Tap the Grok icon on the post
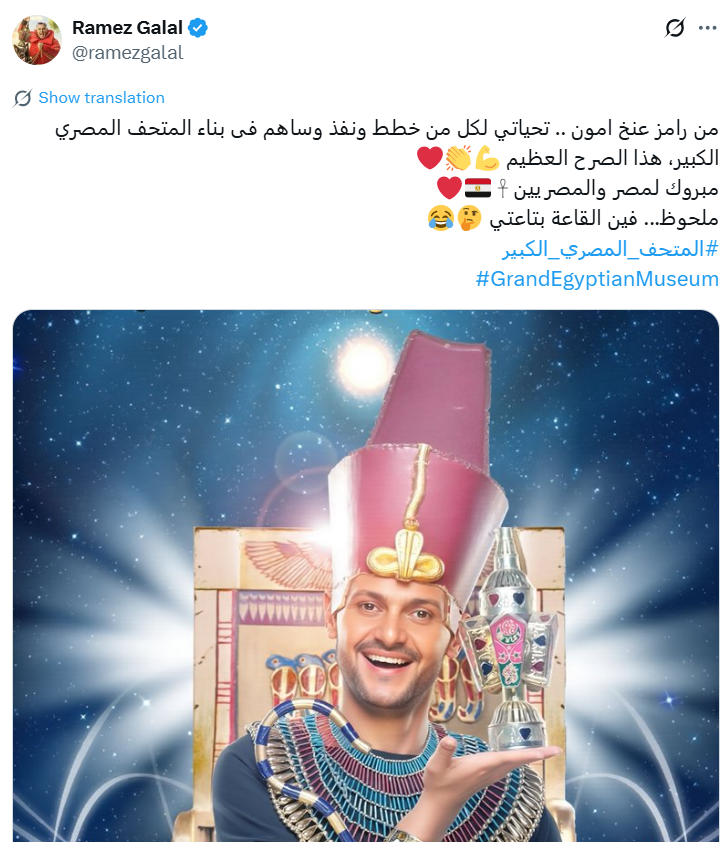Screen dimensions: 726x842 pos(675,29)
